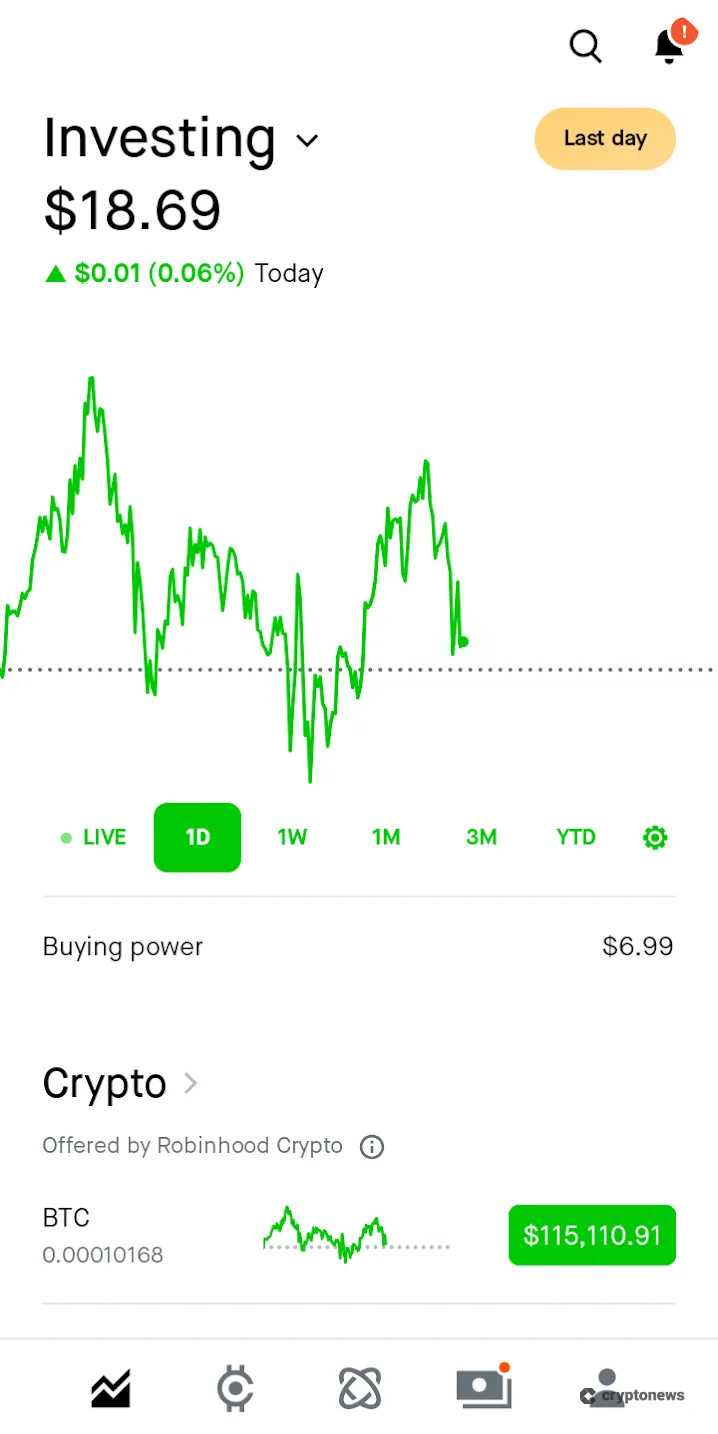Open the search magnifier icon
Screen dimensions: 718x1434
pyautogui.click(x=586, y=46)
